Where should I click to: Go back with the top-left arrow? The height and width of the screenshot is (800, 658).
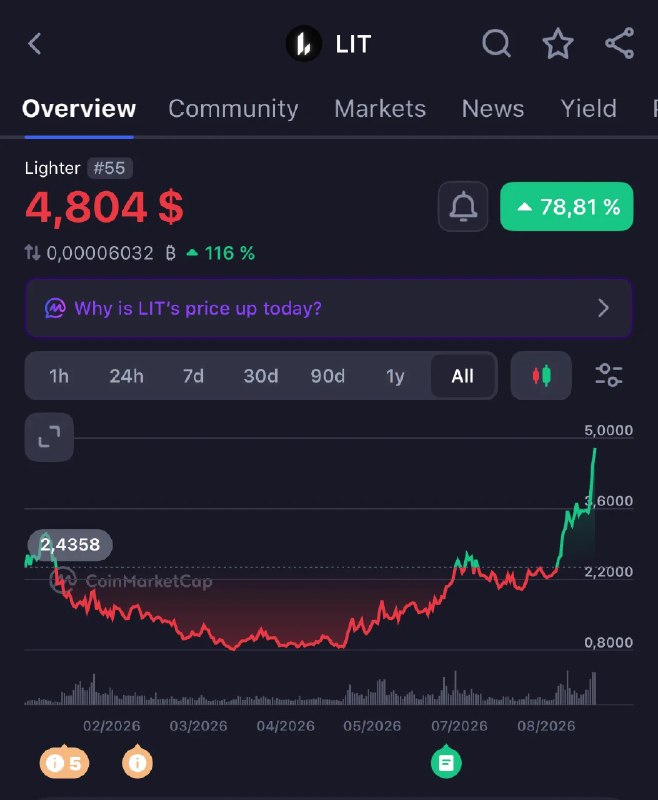pyautogui.click(x=35, y=43)
